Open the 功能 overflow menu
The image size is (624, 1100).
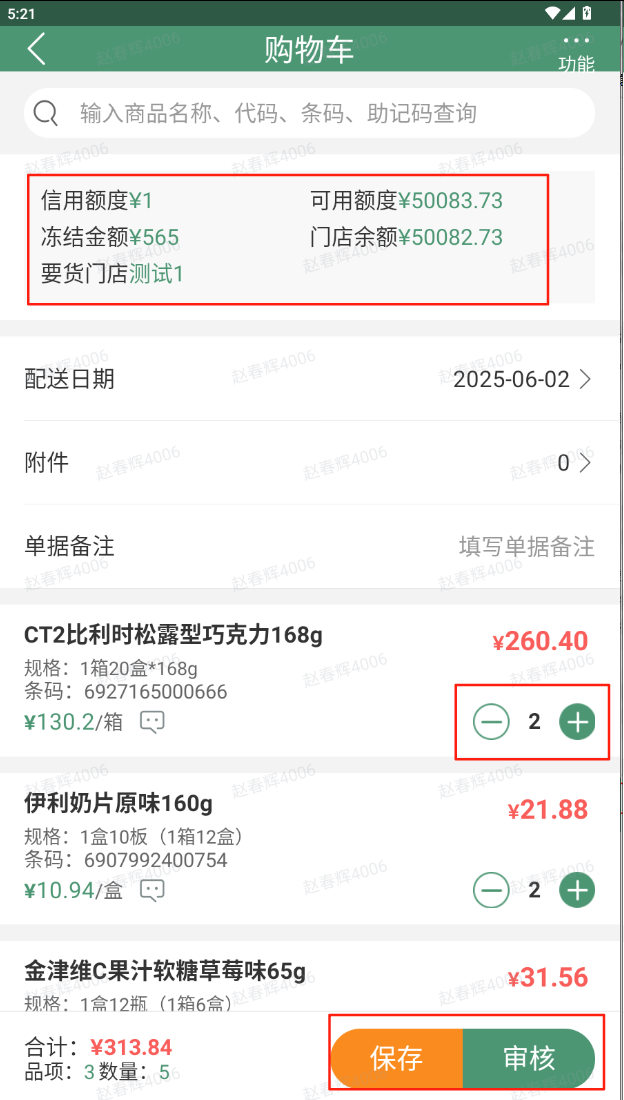tap(577, 53)
